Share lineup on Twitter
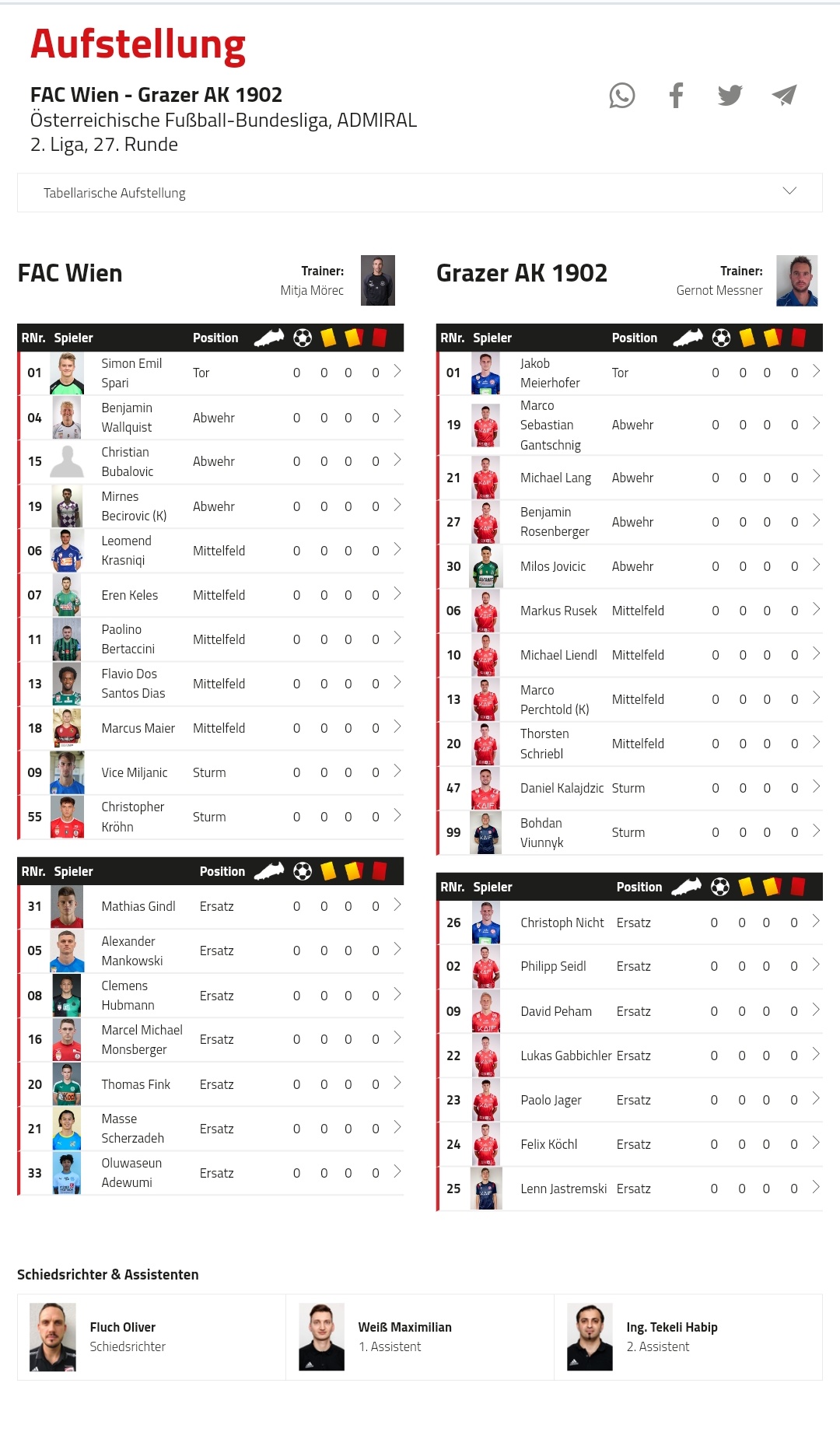The image size is (840, 1432). tap(730, 96)
